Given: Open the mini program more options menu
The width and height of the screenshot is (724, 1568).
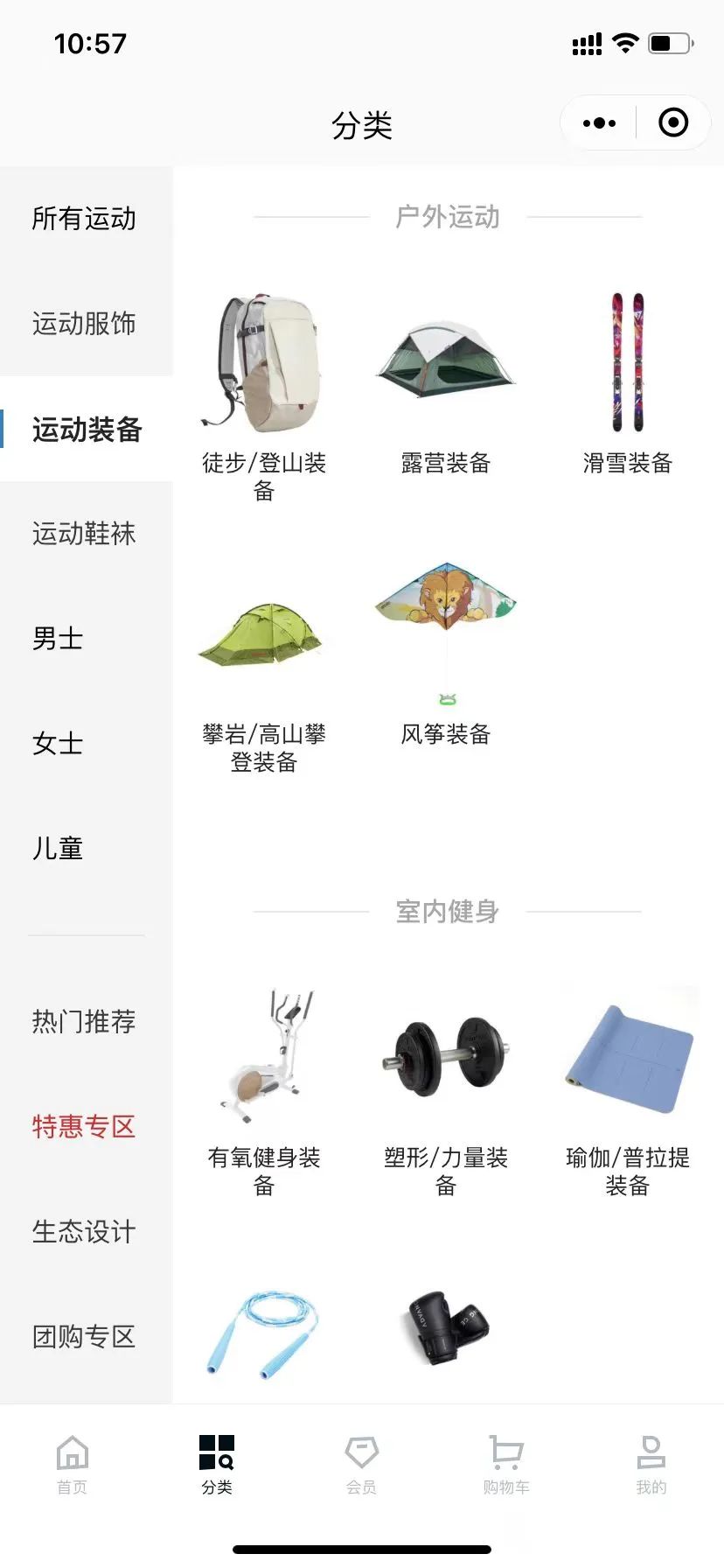Looking at the screenshot, I should point(599,123).
